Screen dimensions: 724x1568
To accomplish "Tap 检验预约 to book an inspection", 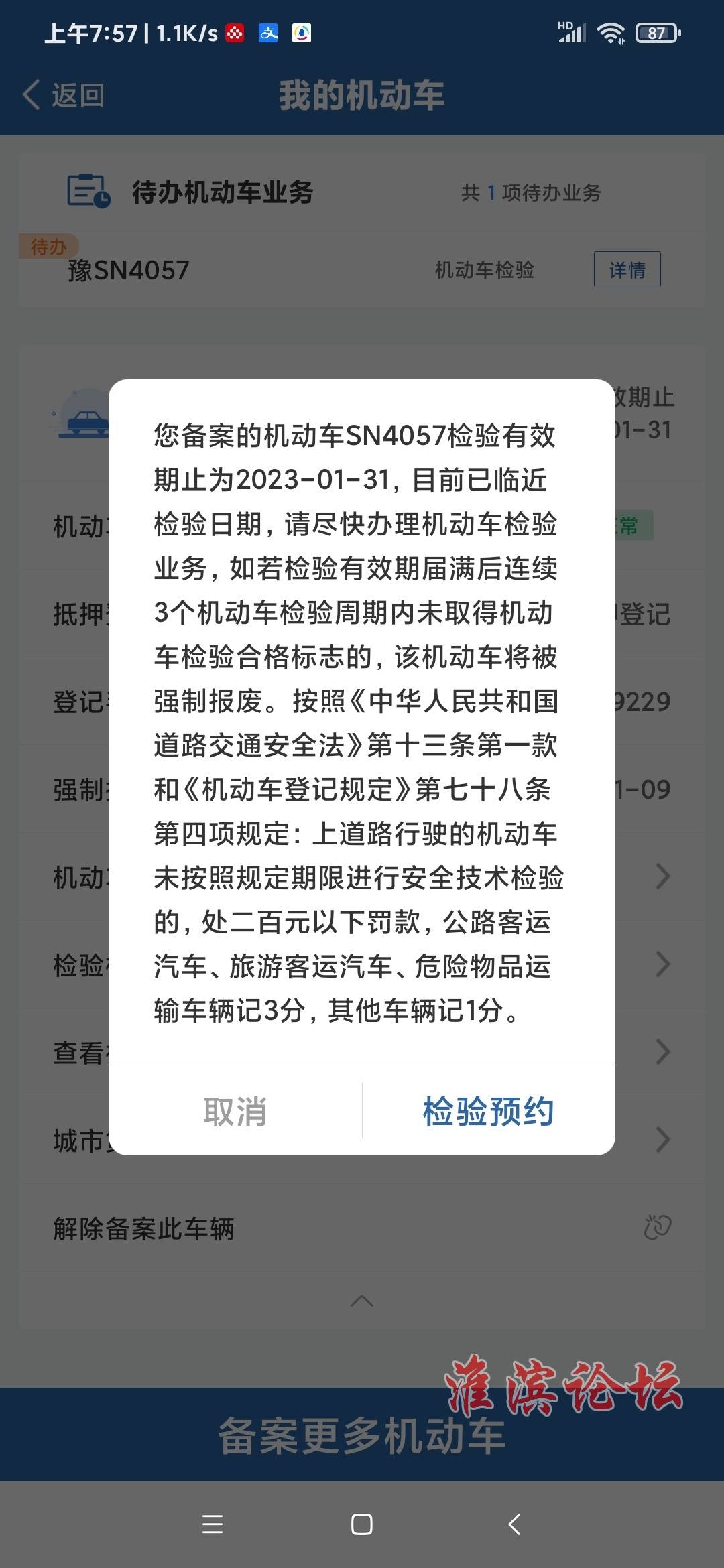I will click(x=488, y=1111).
